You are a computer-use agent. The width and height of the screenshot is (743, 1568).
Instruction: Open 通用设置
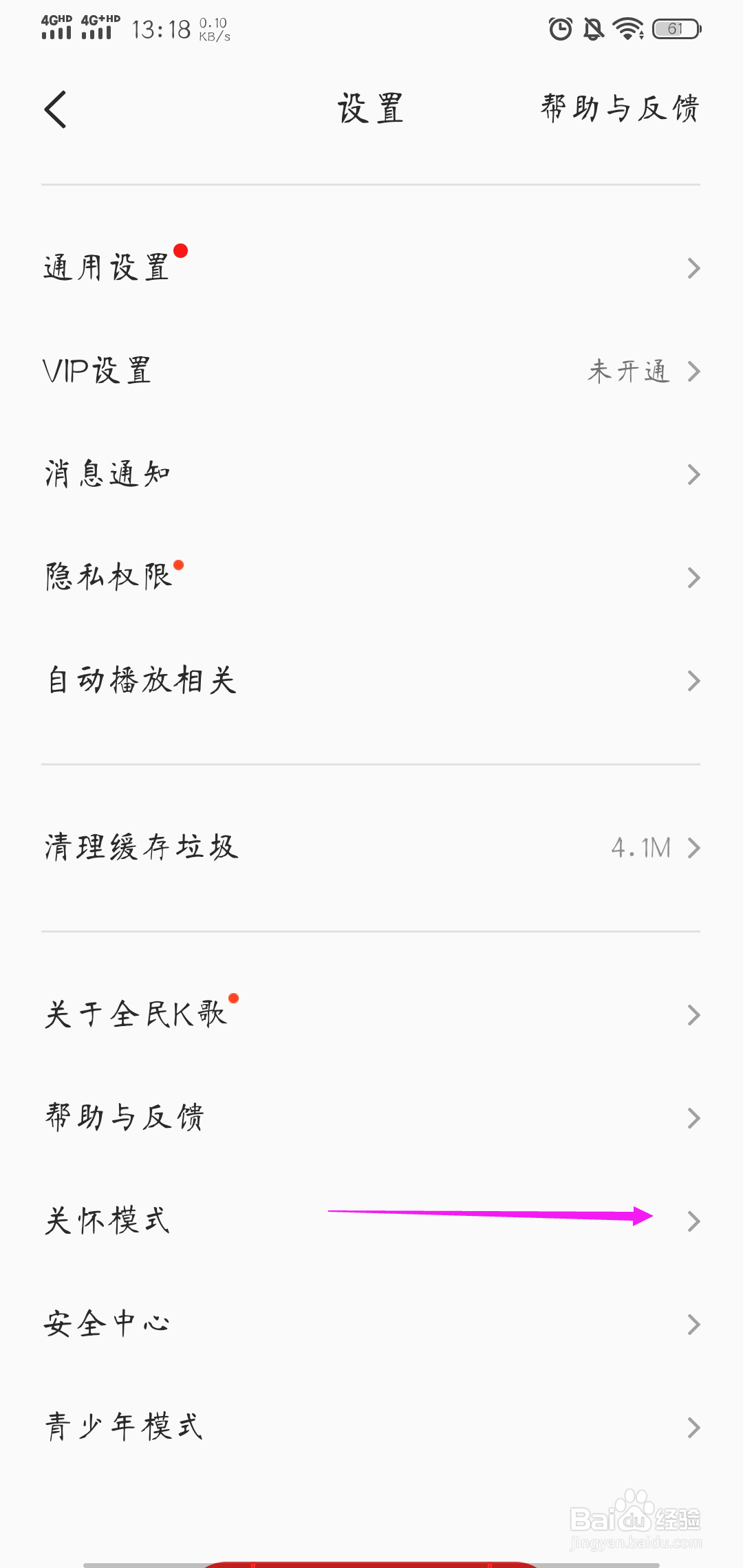(x=371, y=268)
